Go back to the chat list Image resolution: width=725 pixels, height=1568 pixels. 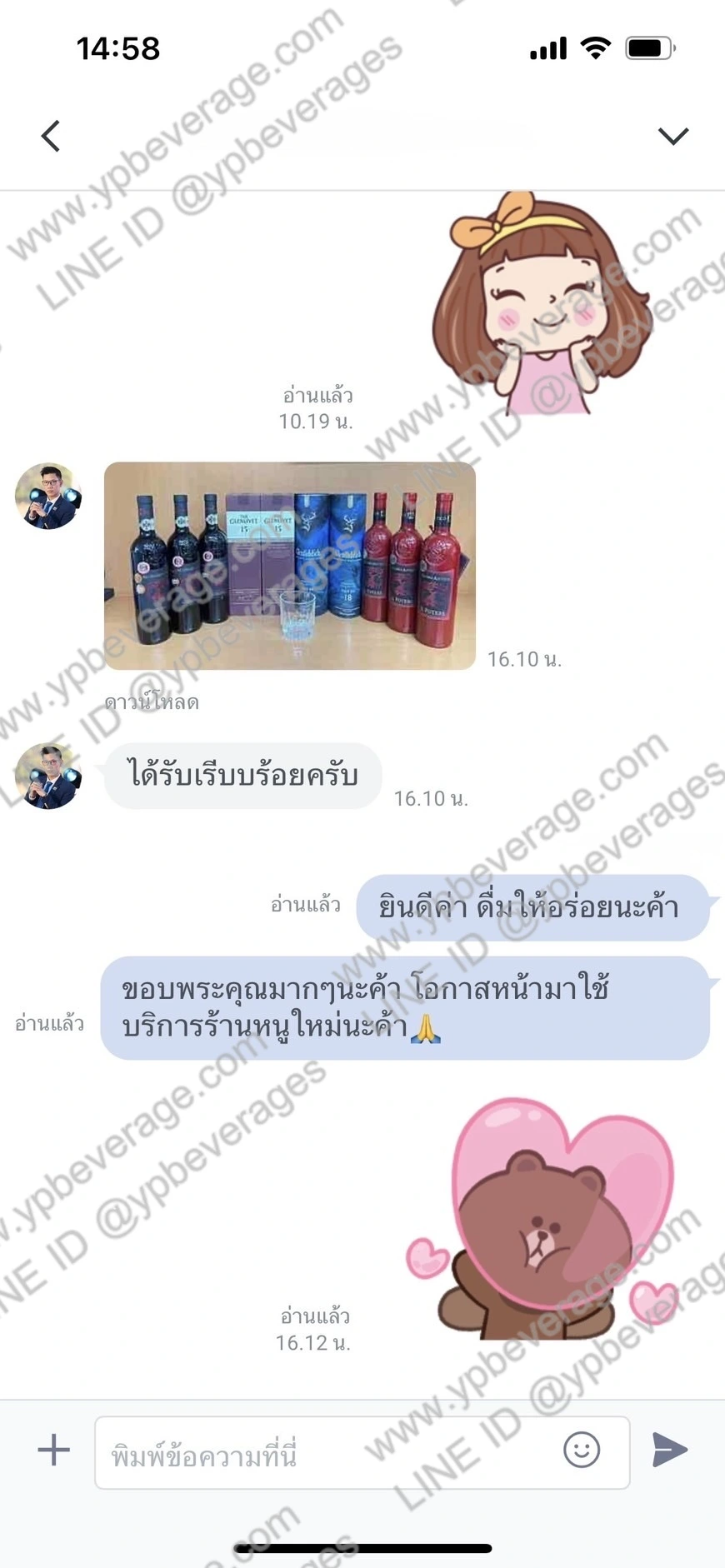(x=51, y=136)
